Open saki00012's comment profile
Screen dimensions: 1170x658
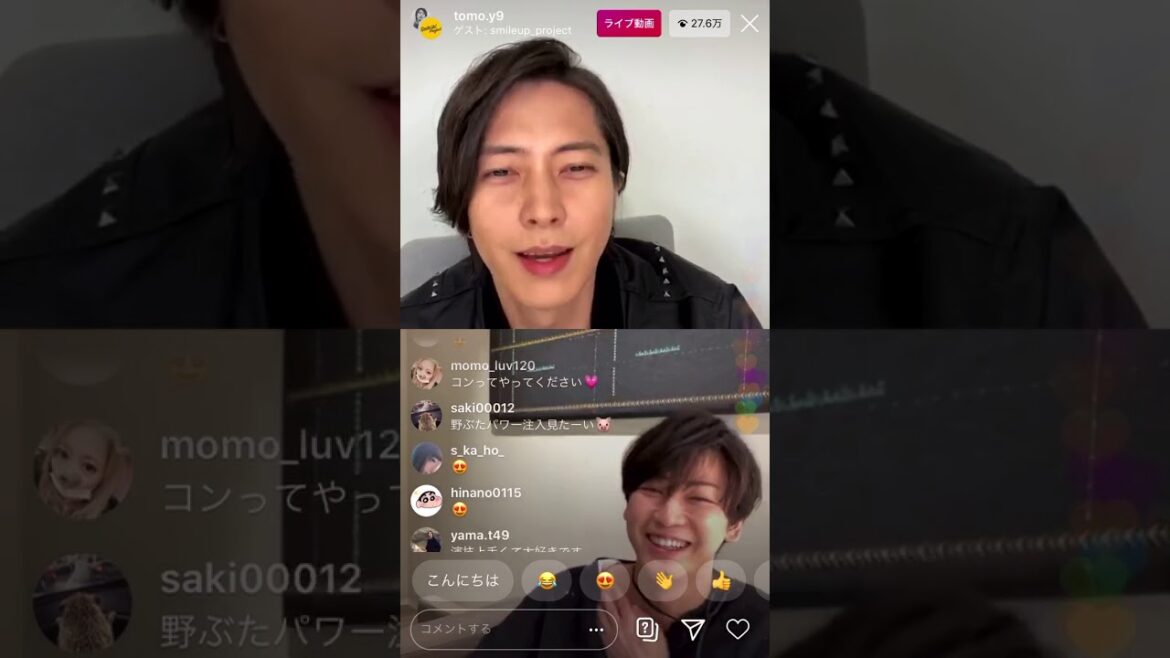(427, 415)
